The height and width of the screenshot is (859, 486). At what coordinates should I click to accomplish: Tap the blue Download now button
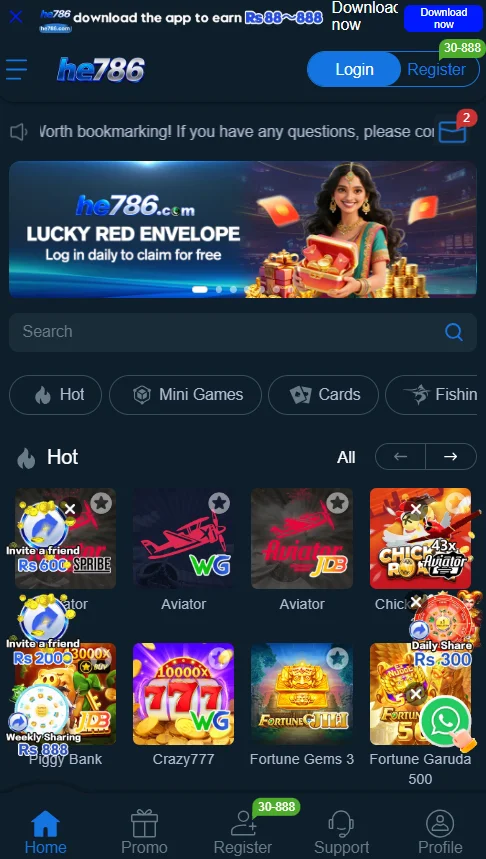(443, 18)
